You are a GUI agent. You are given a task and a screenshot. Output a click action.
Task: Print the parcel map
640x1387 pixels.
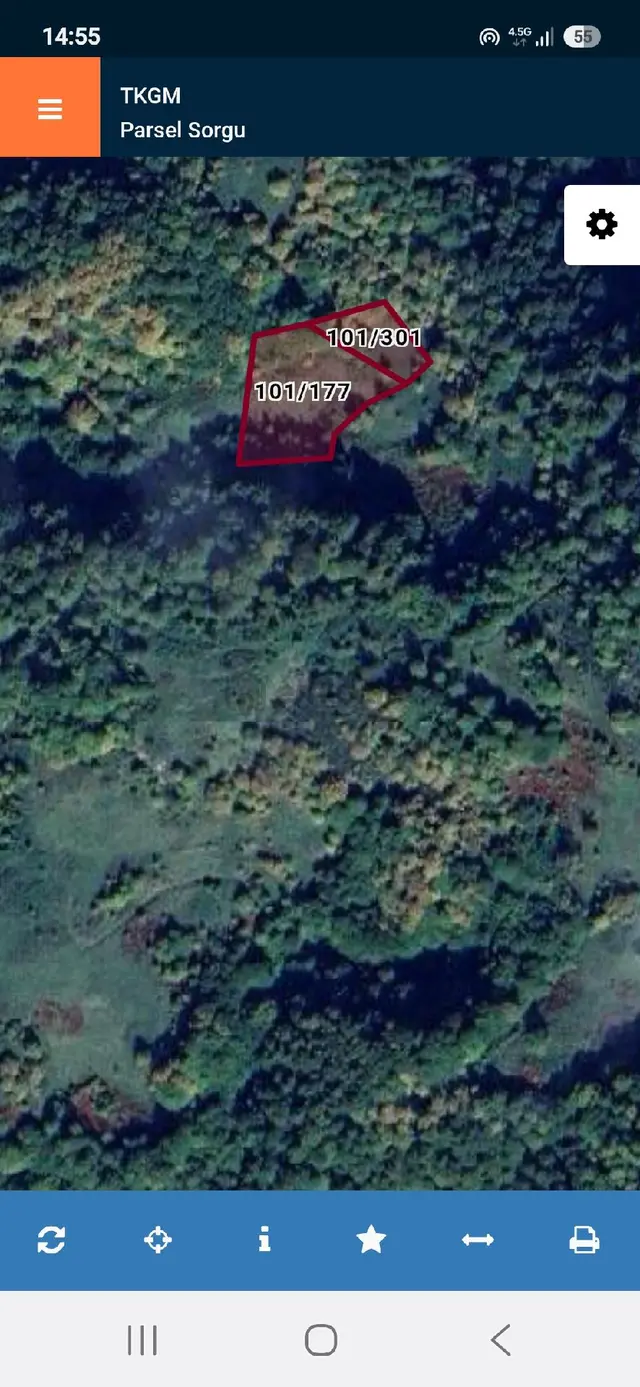[x=584, y=1240]
